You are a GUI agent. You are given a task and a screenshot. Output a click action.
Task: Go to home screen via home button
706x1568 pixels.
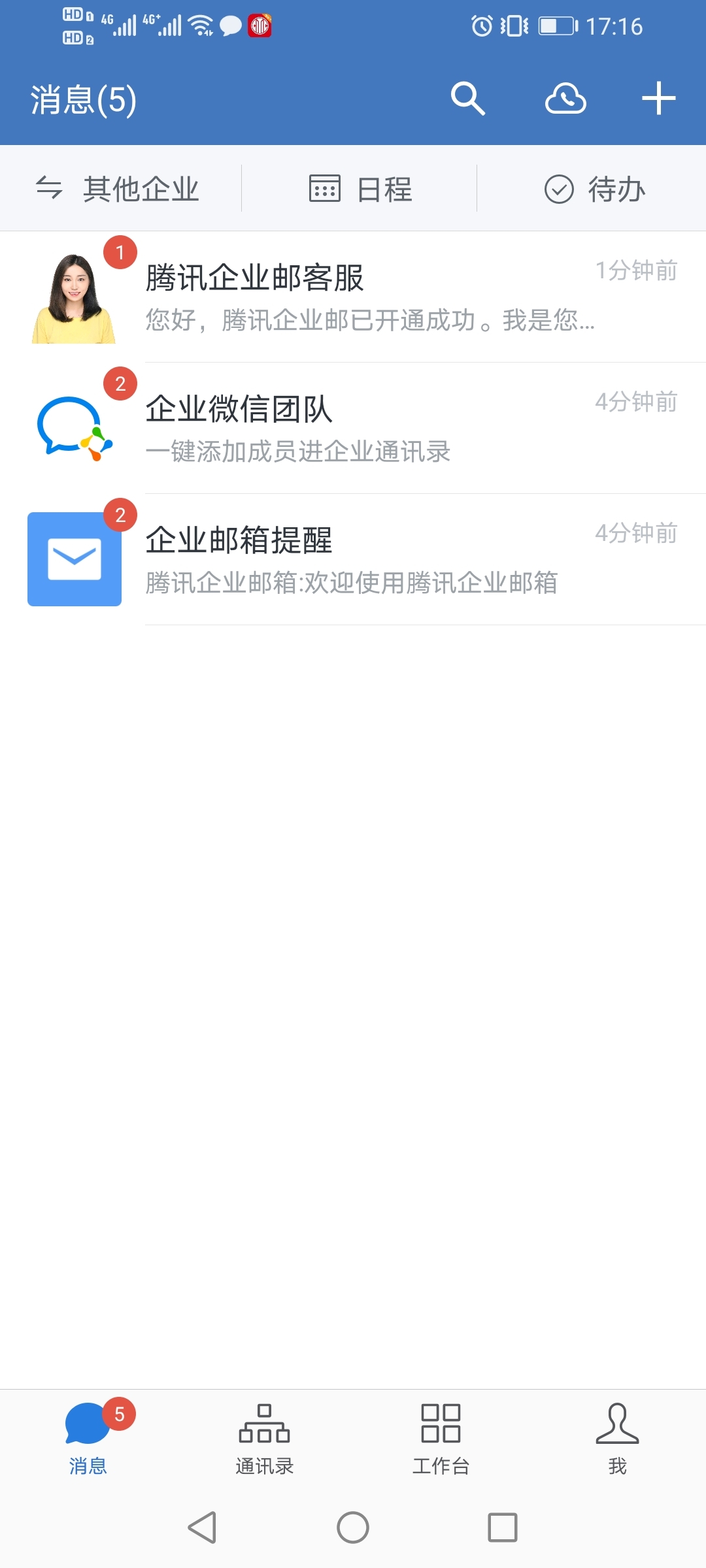(353, 1527)
